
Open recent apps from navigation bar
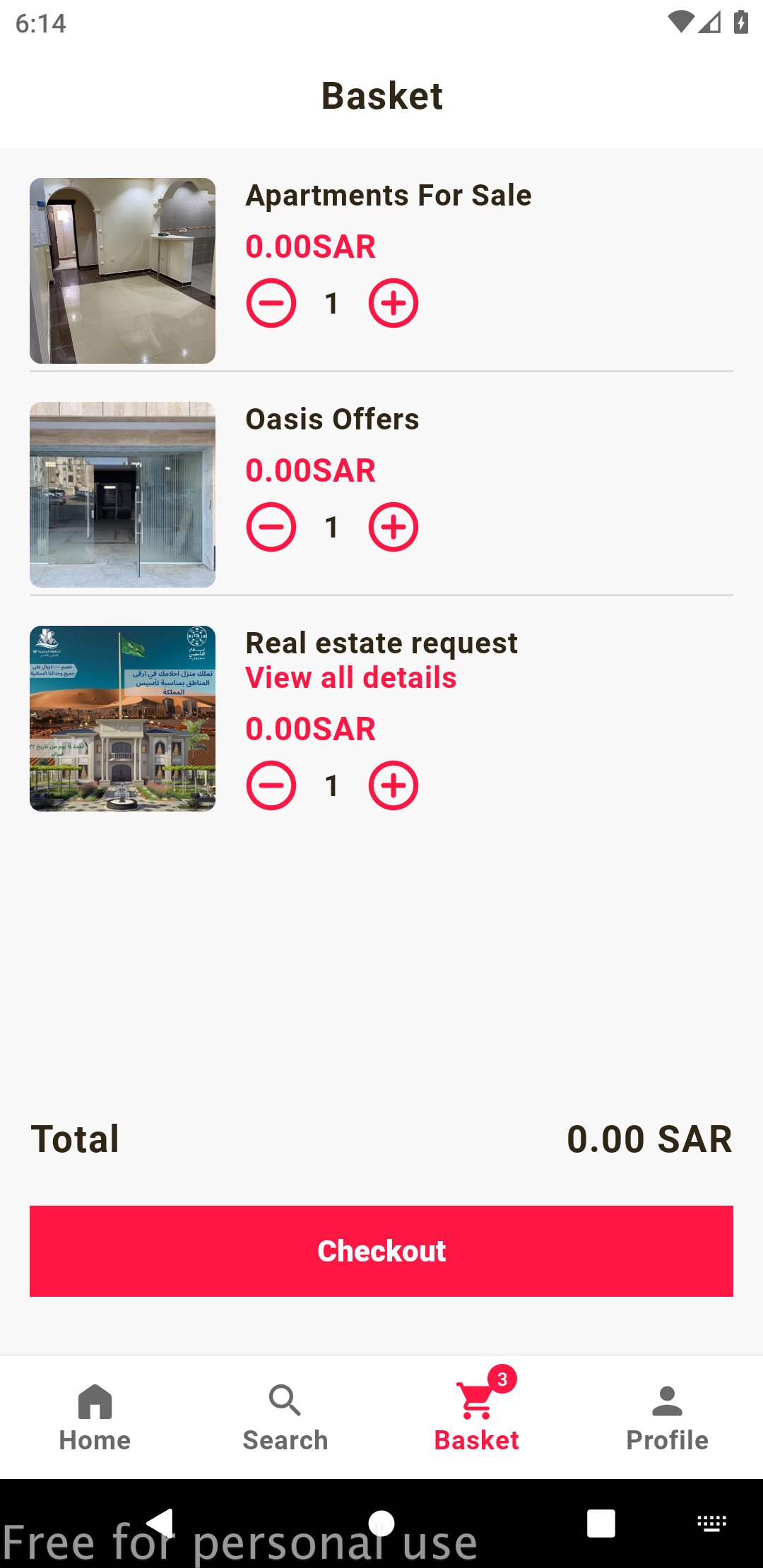pos(601,1523)
